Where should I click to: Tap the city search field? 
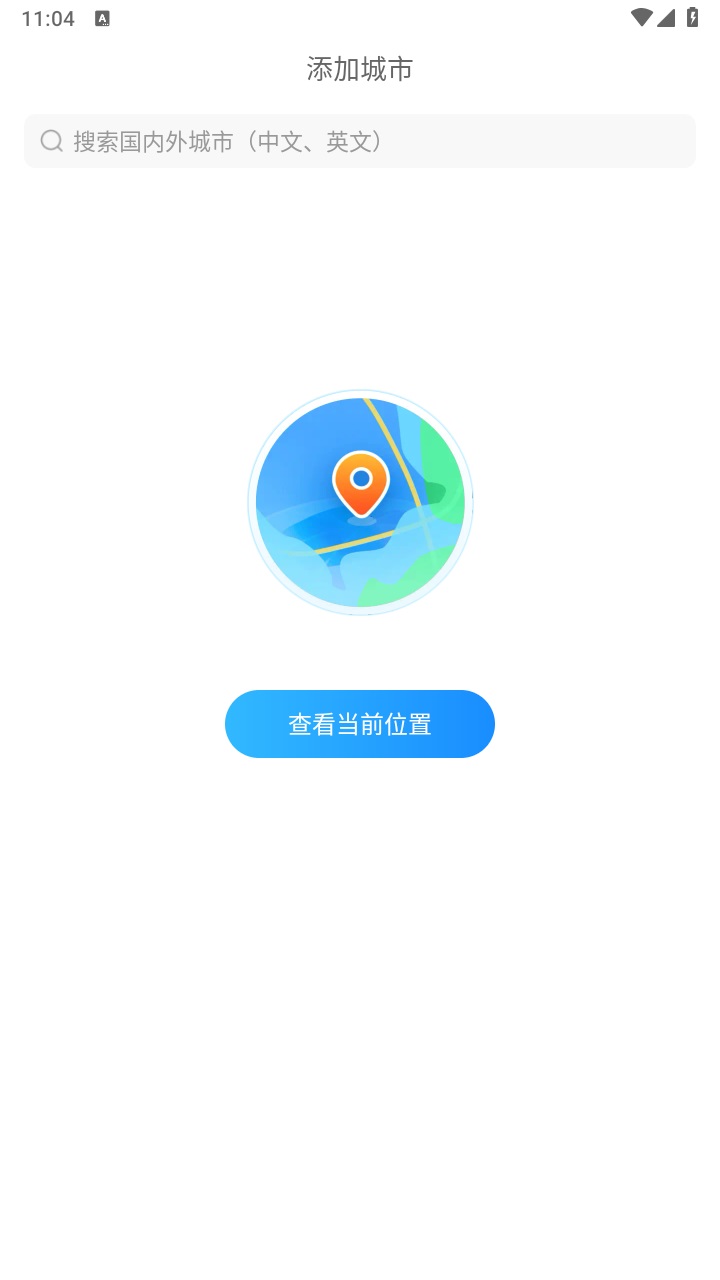point(360,141)
